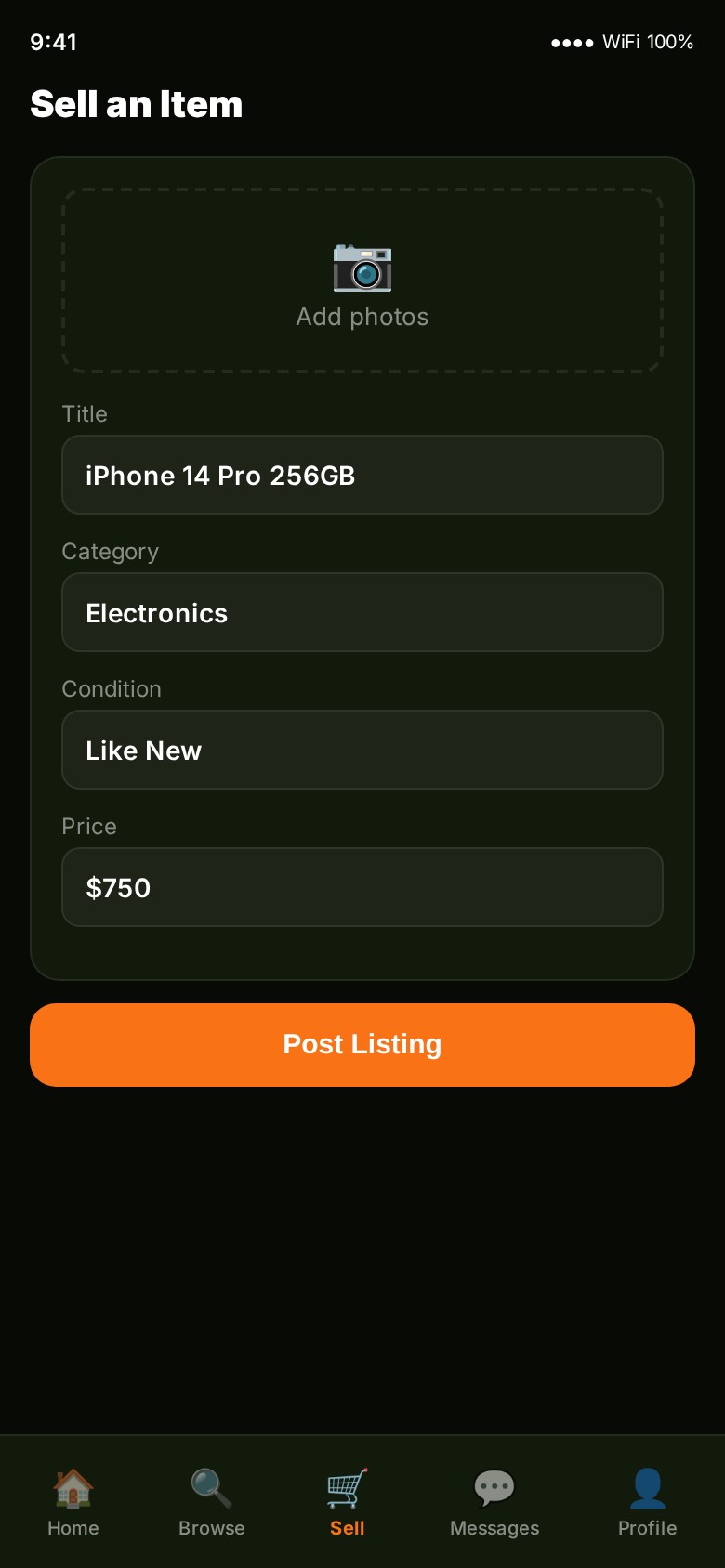
Task: Open the Category selector showing Electronics
Action: pyautogui.click(x=362, y=612)
